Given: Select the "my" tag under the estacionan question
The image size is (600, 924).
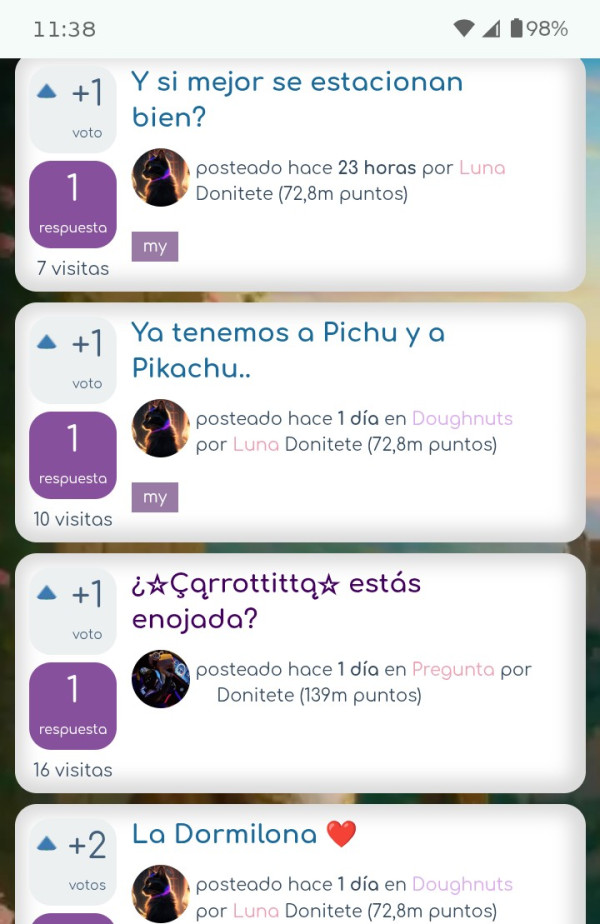Looking at the screenshot, I should [x=155, y=247].
